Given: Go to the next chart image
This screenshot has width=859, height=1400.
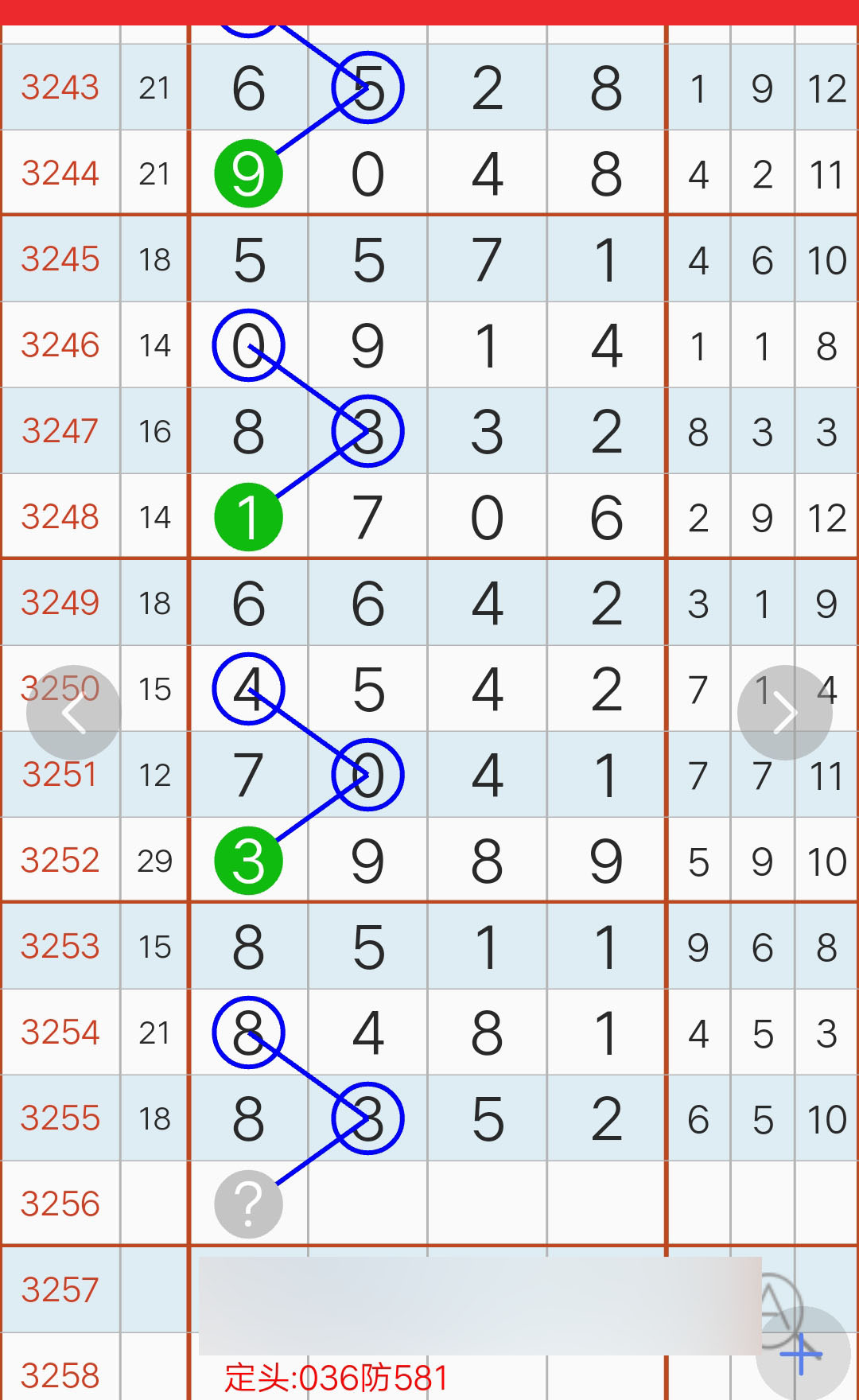Looking at the screenshot, I should pos(784,713).
